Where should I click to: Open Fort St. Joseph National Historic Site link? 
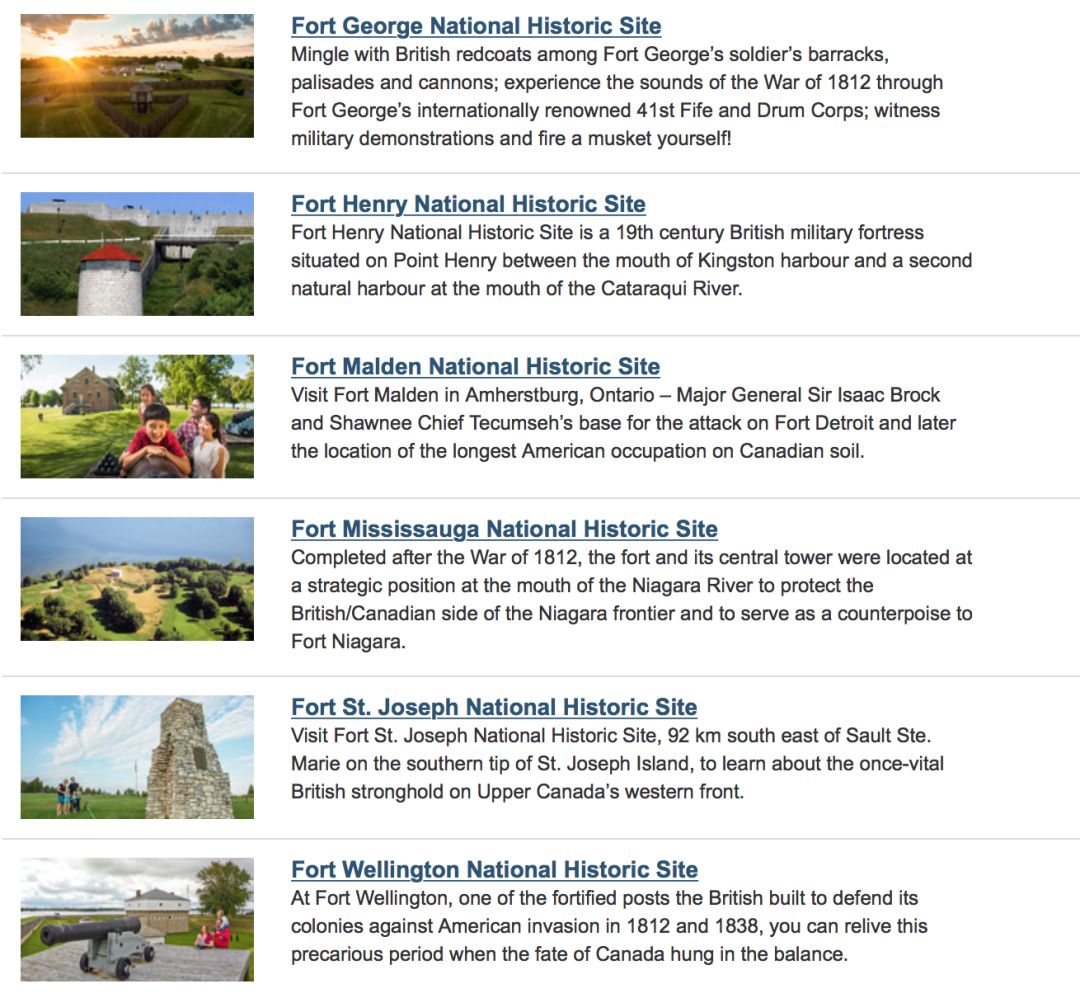(494, 707)
